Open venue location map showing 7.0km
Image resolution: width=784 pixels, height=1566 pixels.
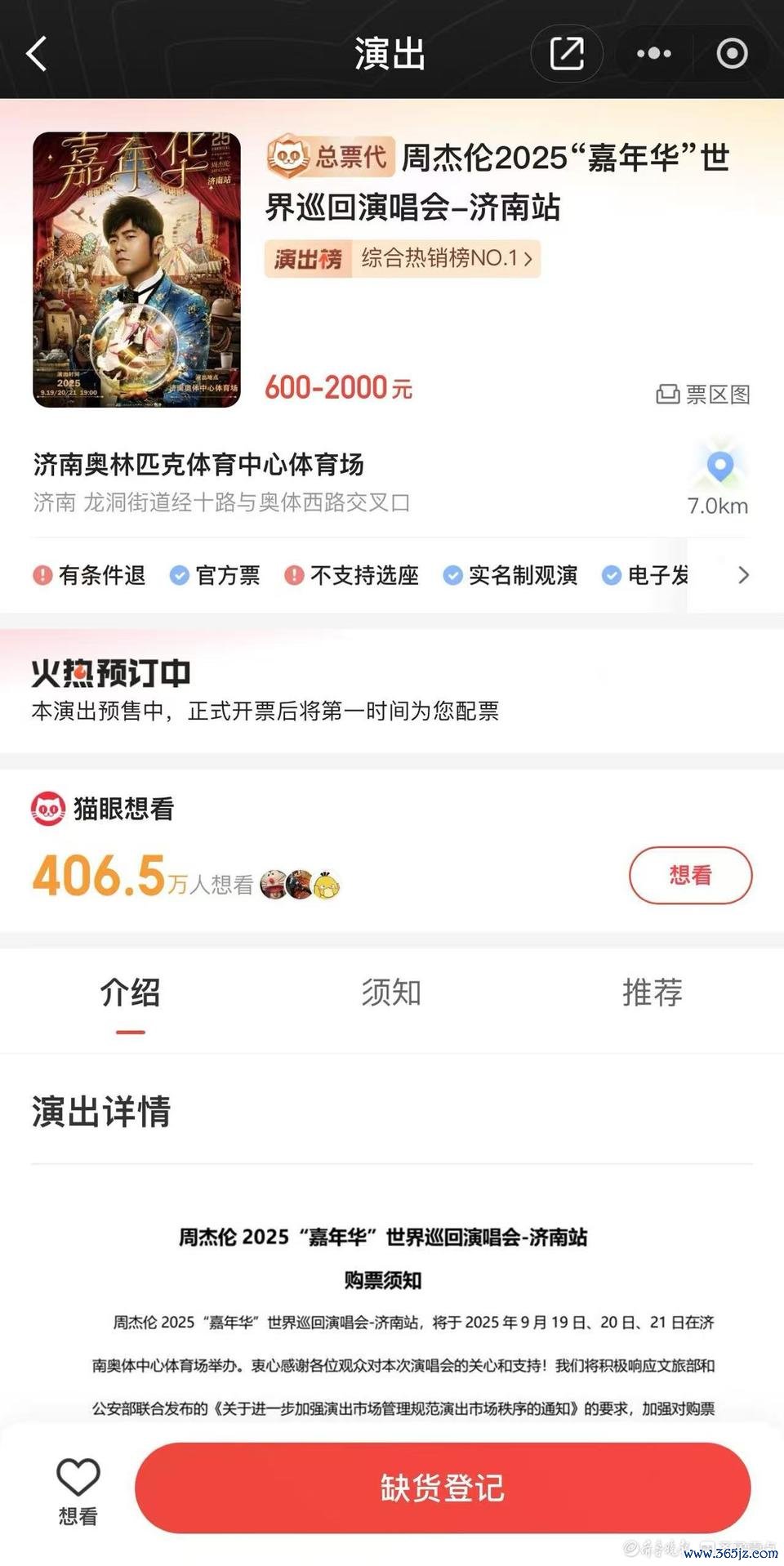click(x=719, y=481)
